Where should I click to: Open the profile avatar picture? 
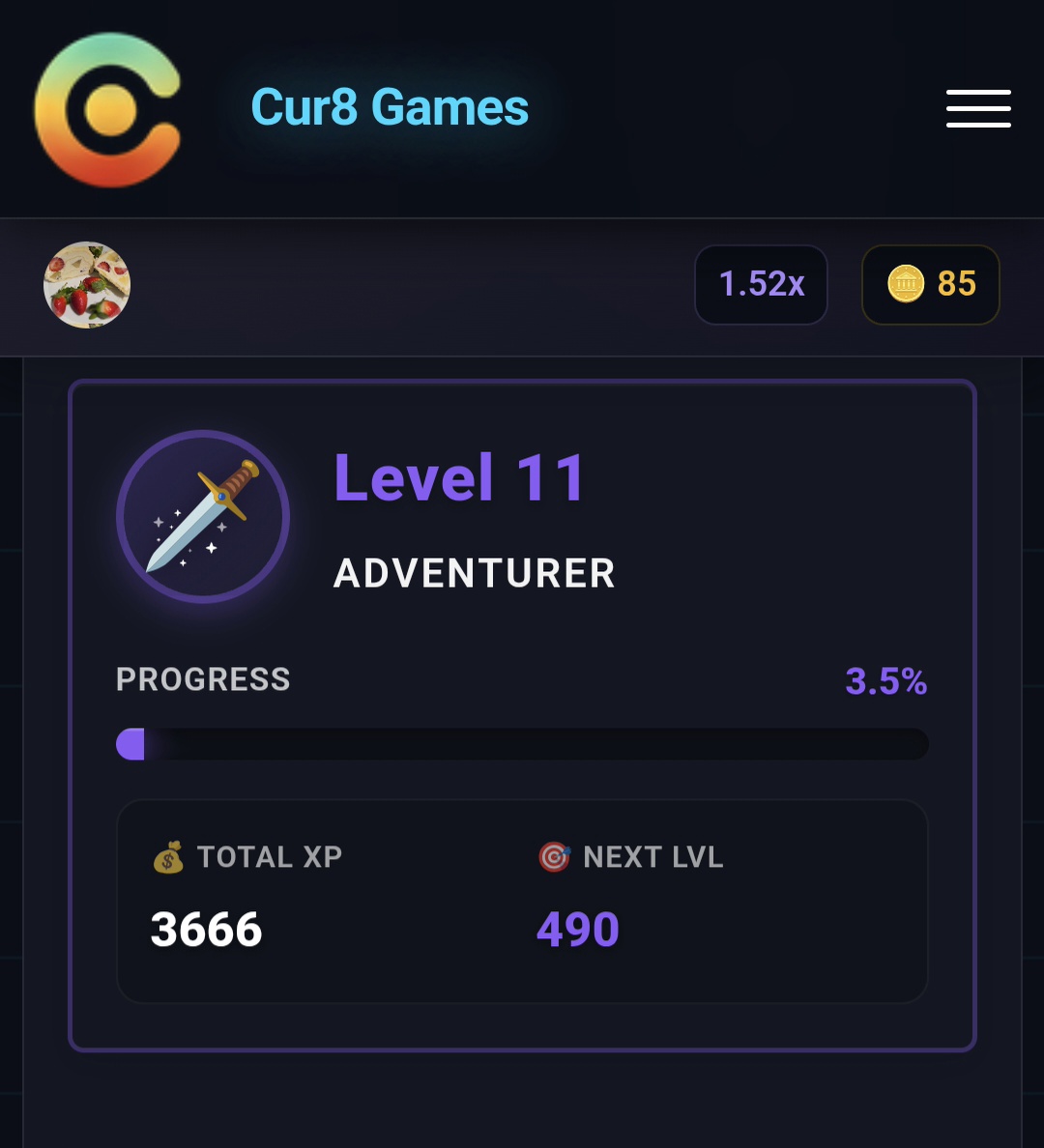click(87, 285)
